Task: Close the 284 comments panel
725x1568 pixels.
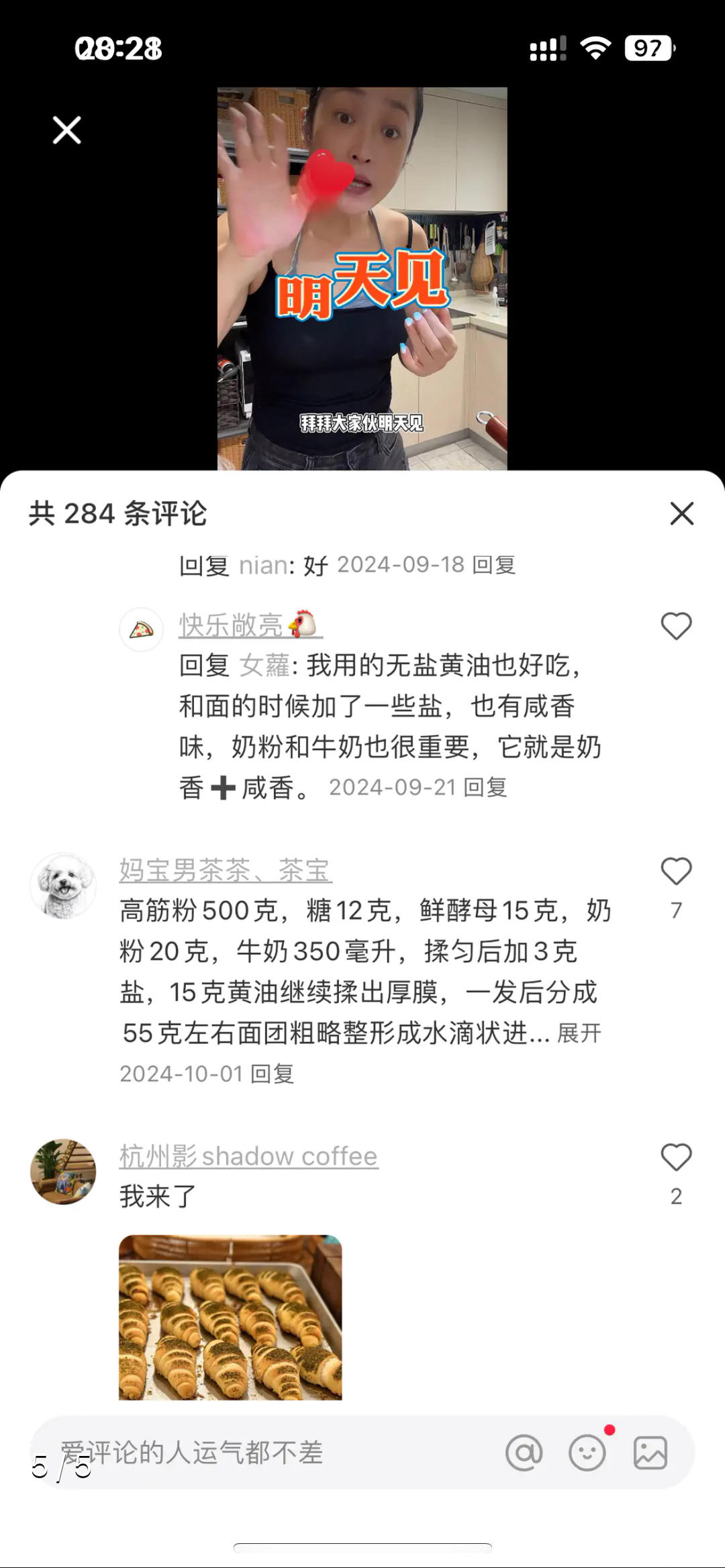Action: (x=681, y=514)
